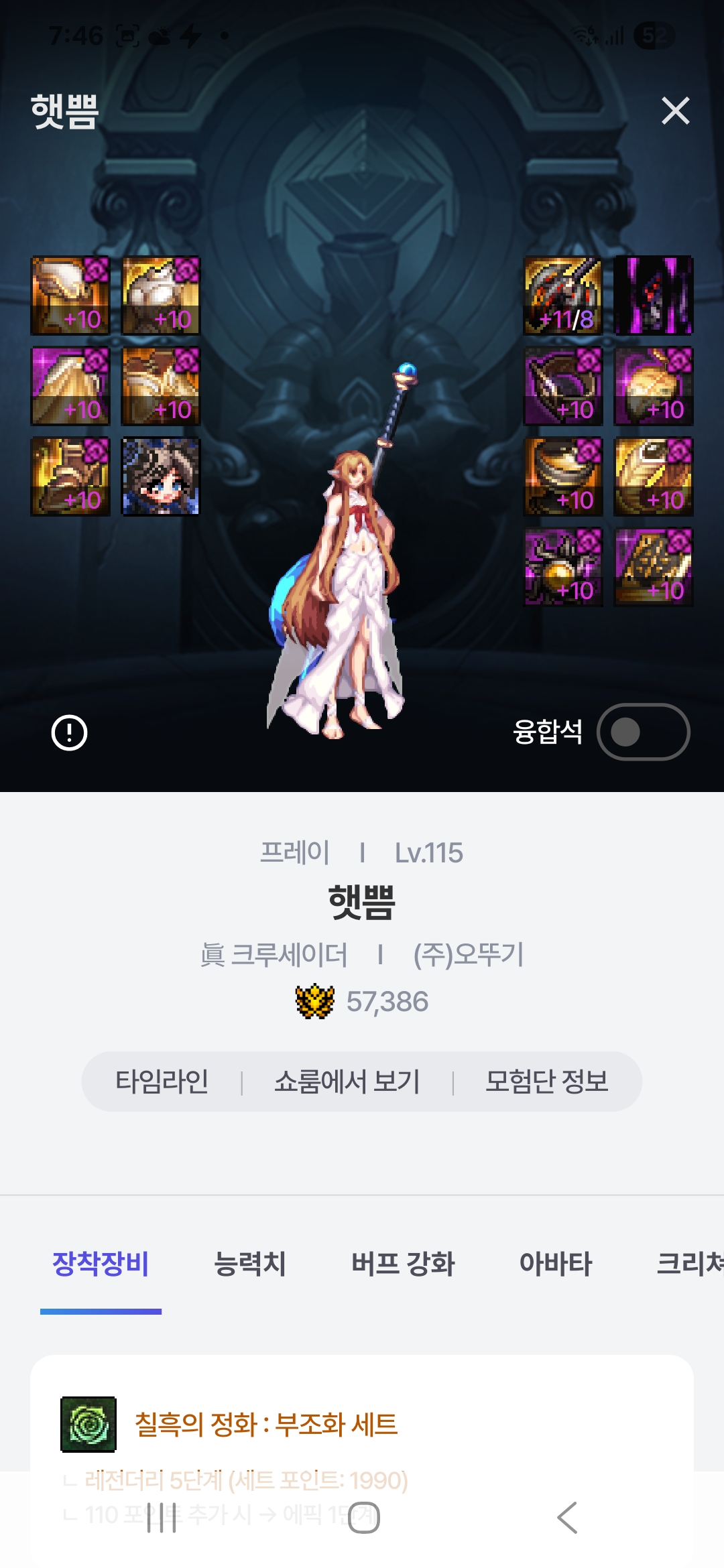Go back with system back button

[567, 1518]
